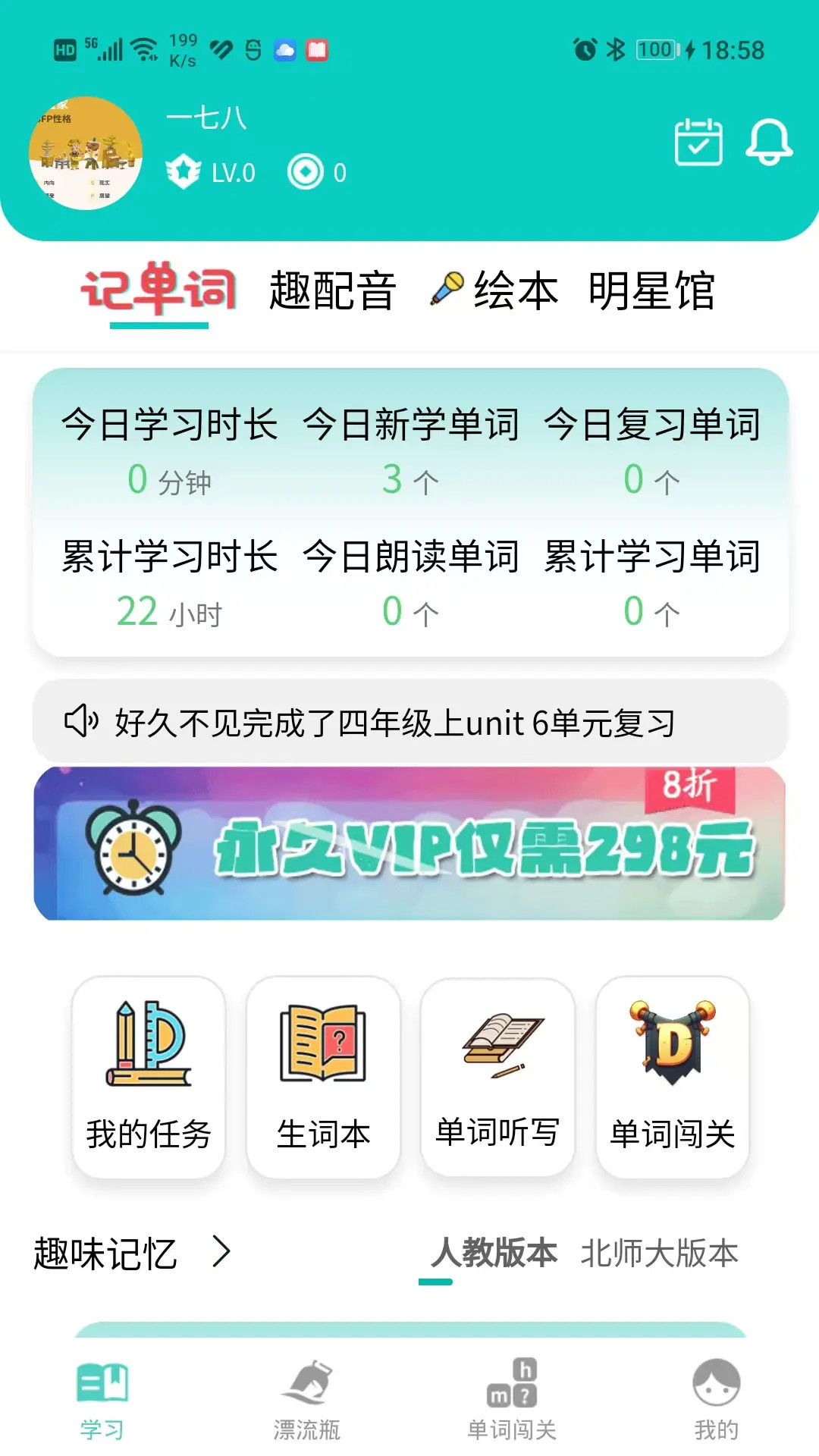Viewport: 819px width, 1456px height.
Task: Open the notification bell
Action: pyautogui.click(x=770, y=142)
